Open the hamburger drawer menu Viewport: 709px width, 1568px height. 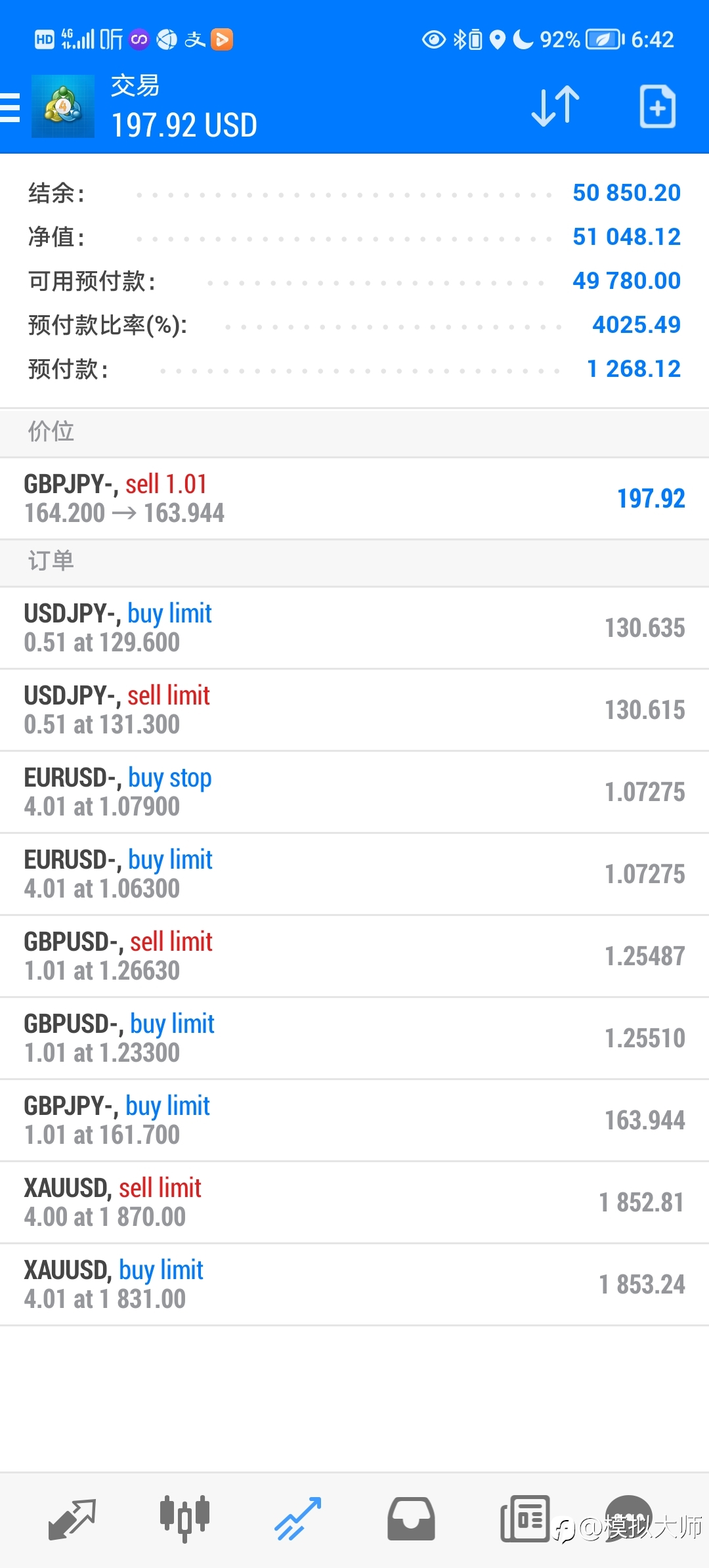point(10,107)
